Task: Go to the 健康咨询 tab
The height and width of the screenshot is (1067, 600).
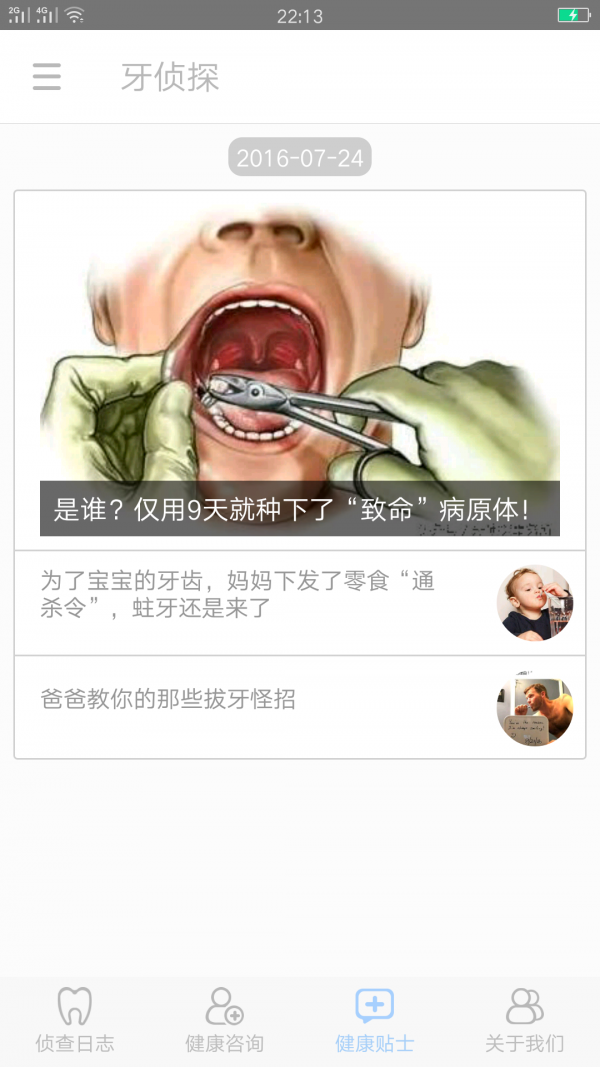Action: click(225, 1022)
